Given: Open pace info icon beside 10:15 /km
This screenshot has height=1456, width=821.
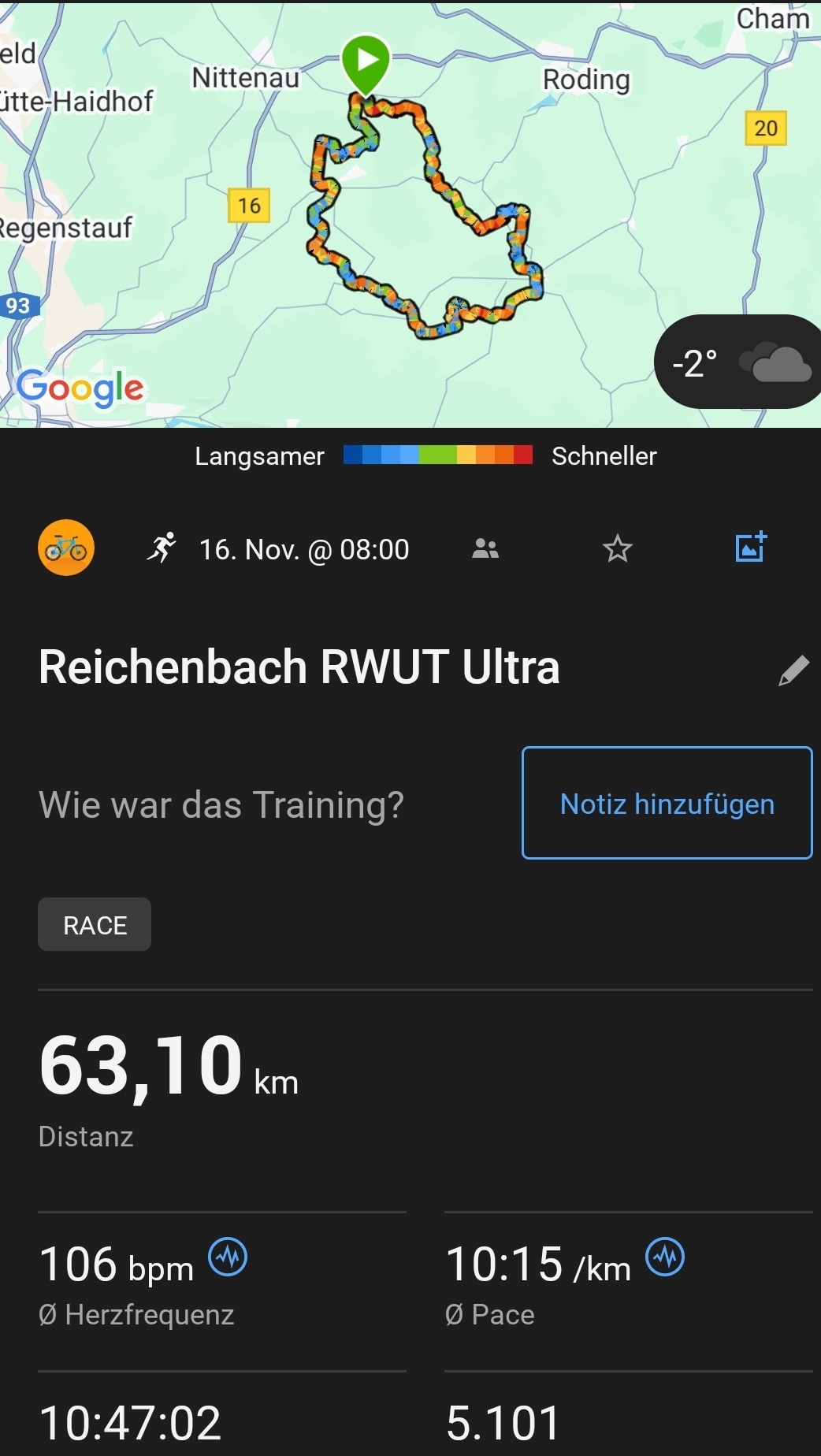Looking at the screenshot, I should tap(665, 1257).
